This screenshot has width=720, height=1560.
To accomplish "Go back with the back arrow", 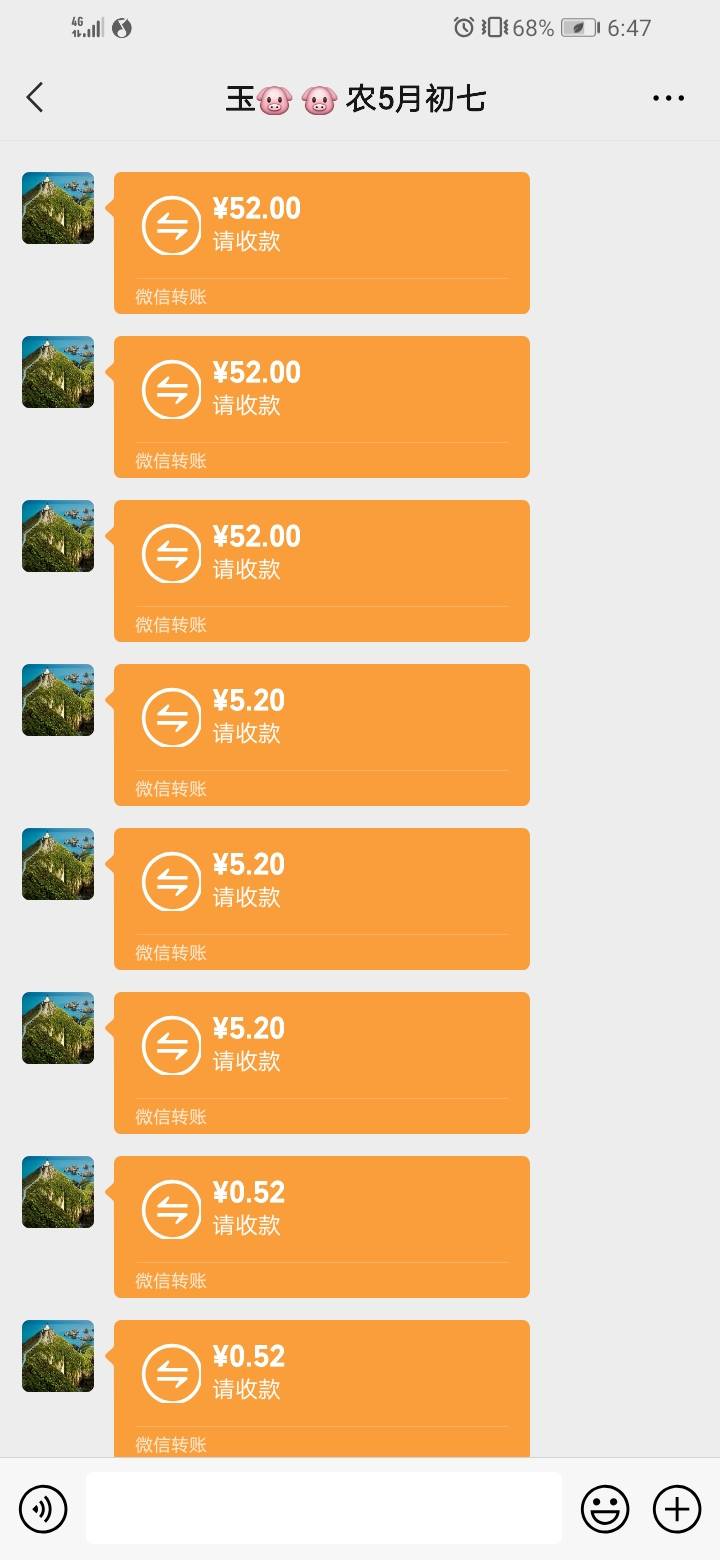I will [35, 97].
